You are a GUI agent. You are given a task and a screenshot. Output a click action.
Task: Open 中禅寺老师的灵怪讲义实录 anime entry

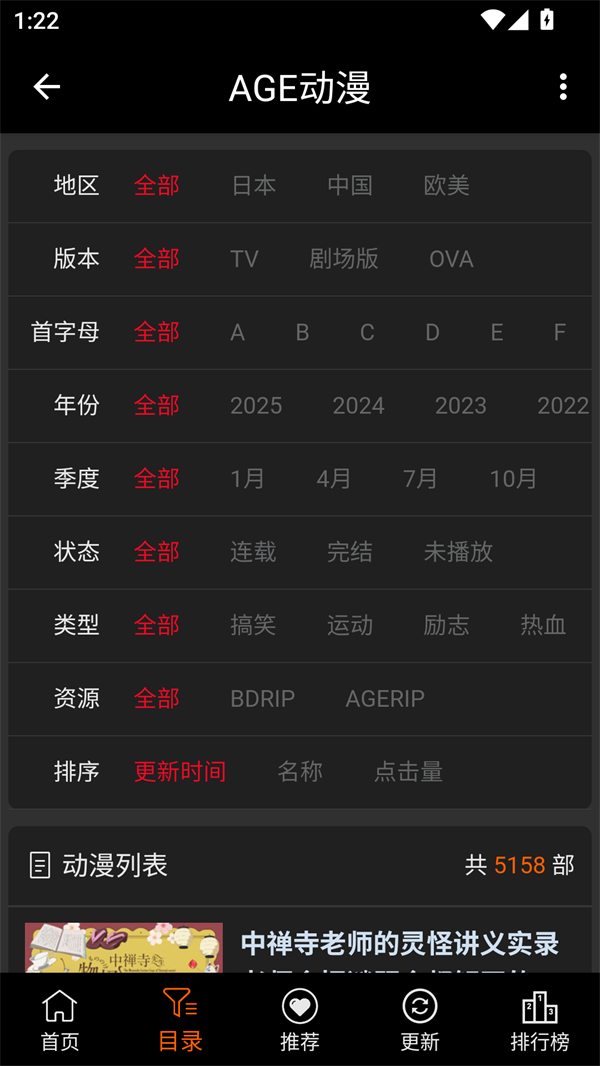click(400, 943)
